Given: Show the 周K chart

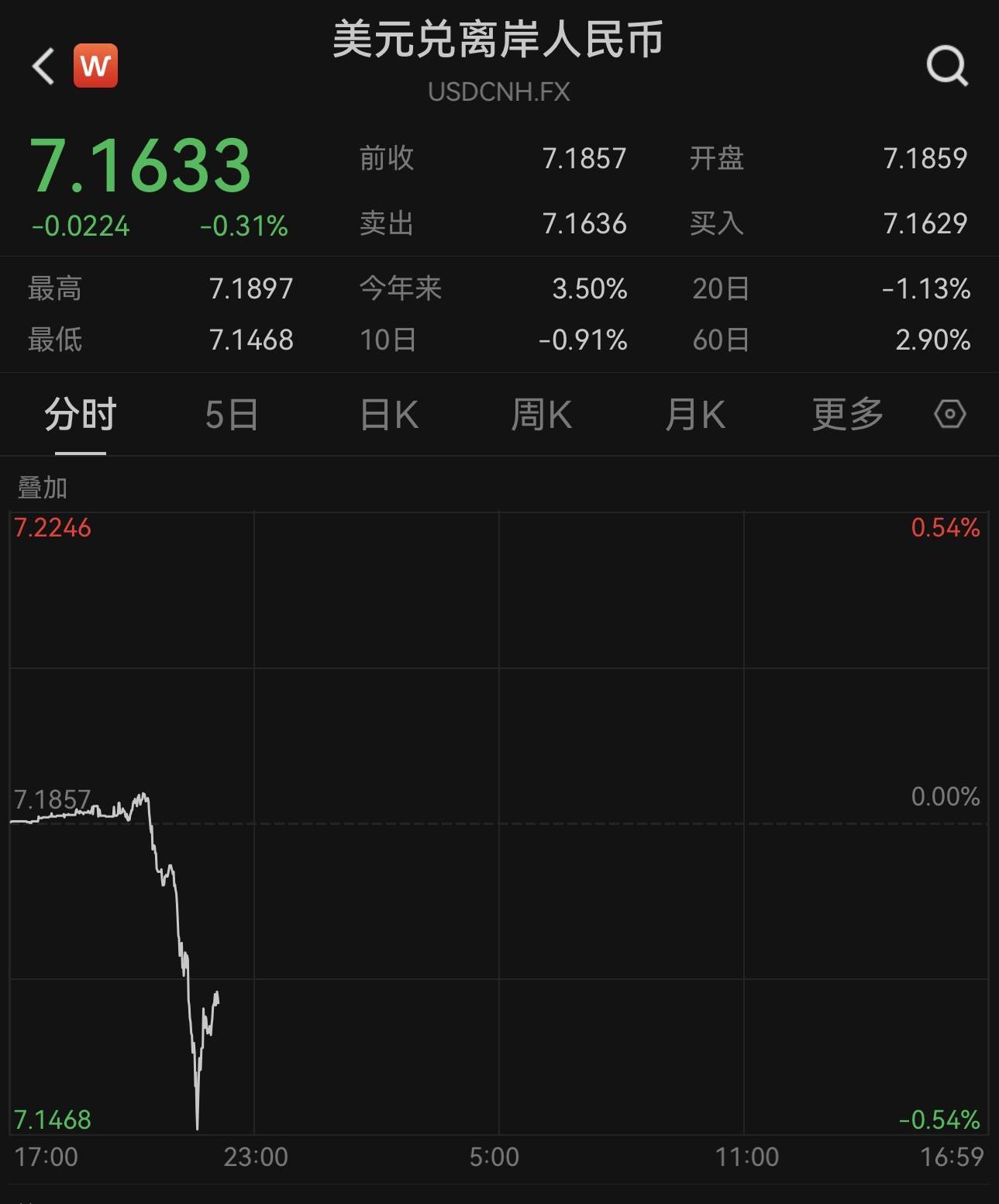Looking at the screenshot, I should click(541, 415).
